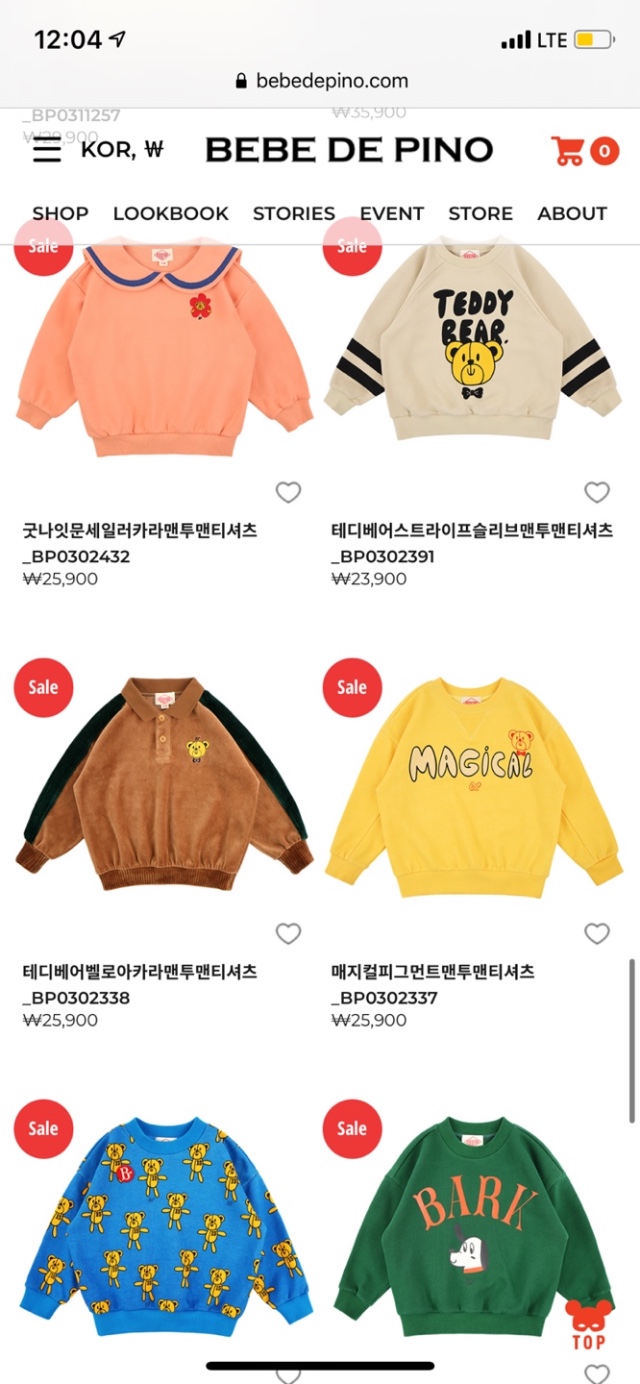View the blue teddy bear pattern sweatshirt
Image resolution: width=640 pixels, height=1384 pixels.
point(164,1230)
